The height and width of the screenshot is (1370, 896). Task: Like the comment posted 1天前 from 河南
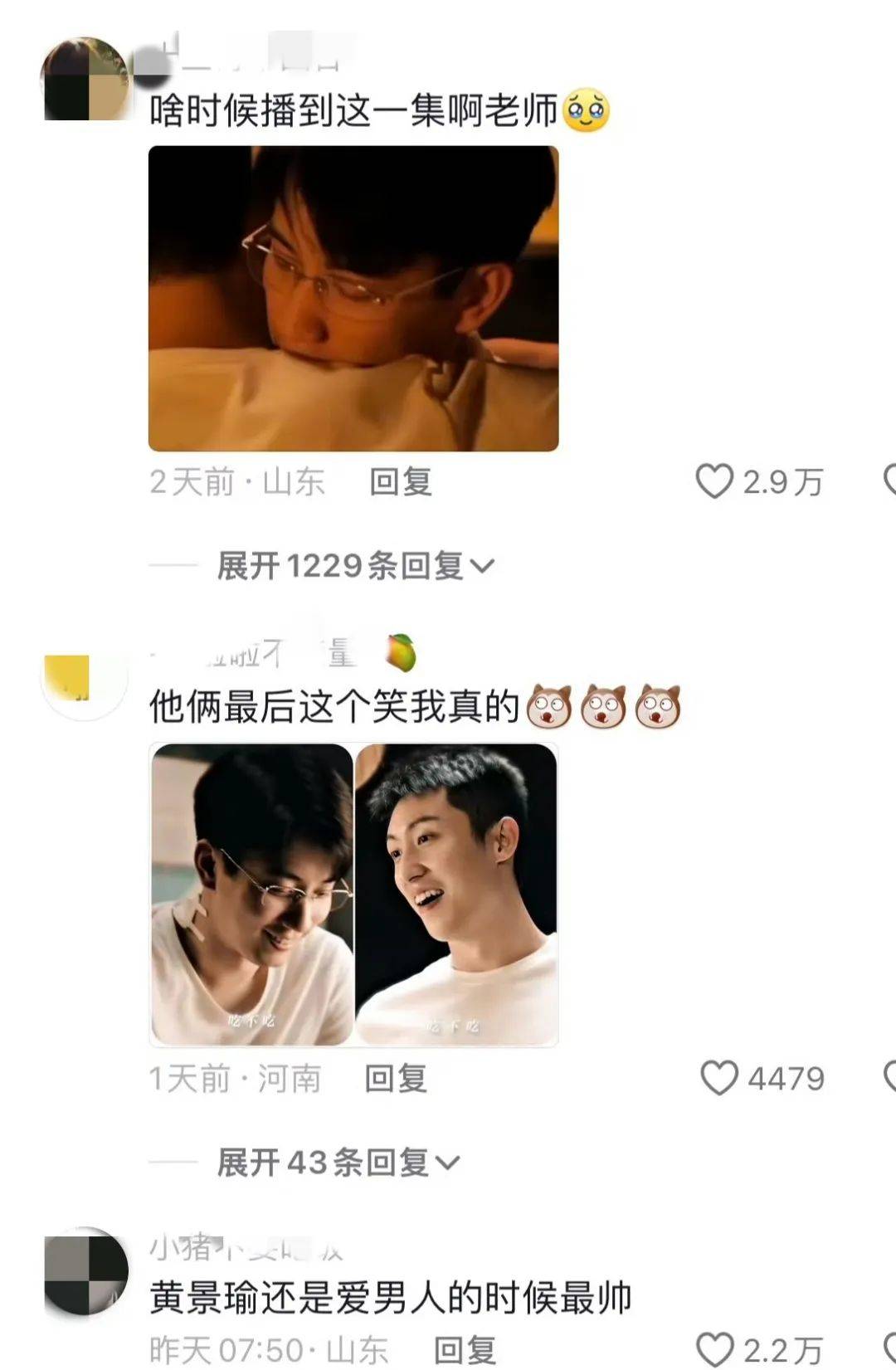pyautogui.click(x=718, y=1078)
